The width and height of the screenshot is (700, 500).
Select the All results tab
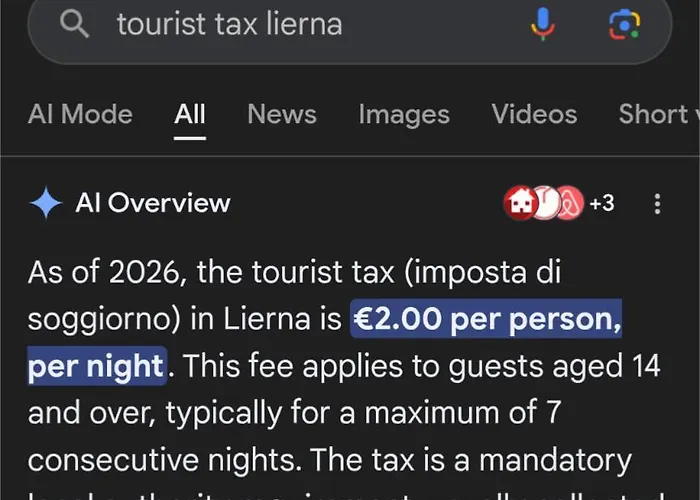pos(190,114)
